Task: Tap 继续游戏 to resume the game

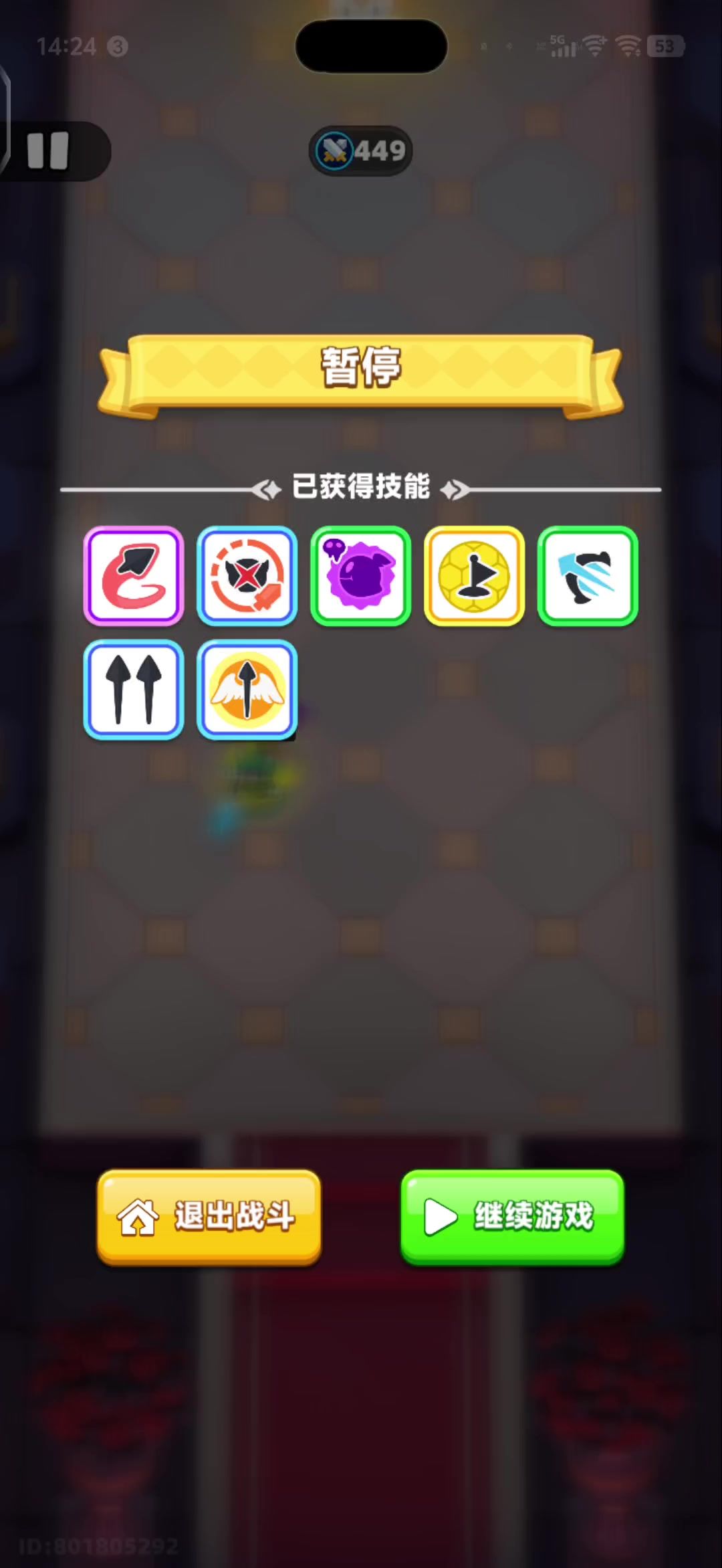Action: tap(512, 1215)
